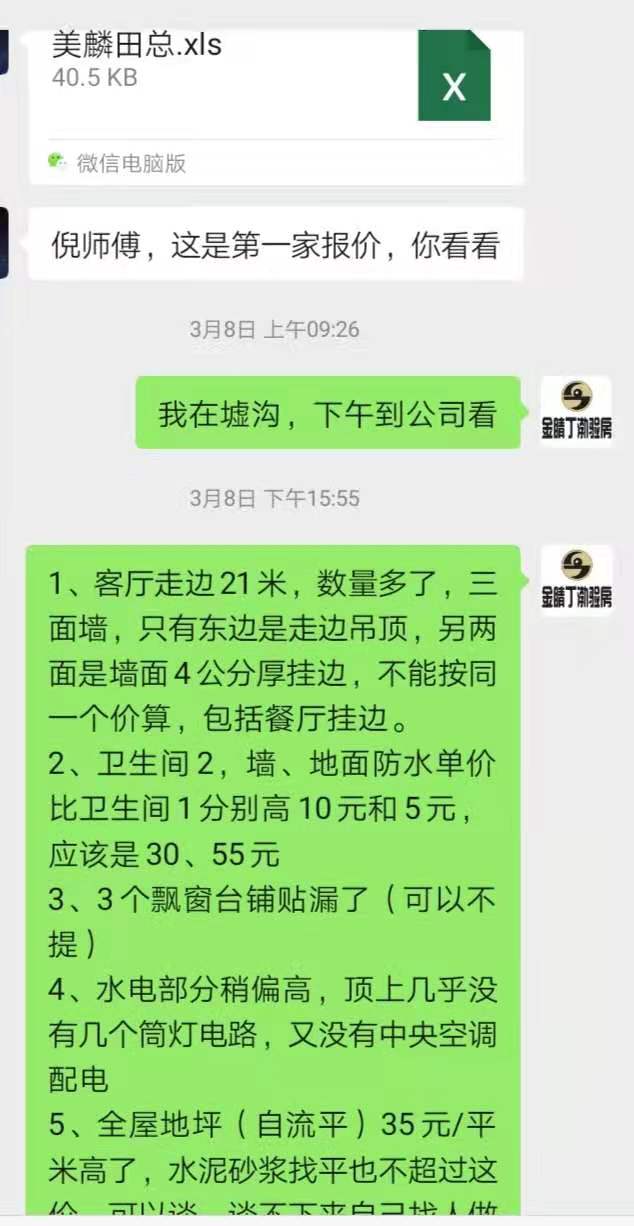Tap the avatar beside the 我在墟沟 message
Image resolution: width=634 pixels, height=1226 pixels.
coord(576,411)
